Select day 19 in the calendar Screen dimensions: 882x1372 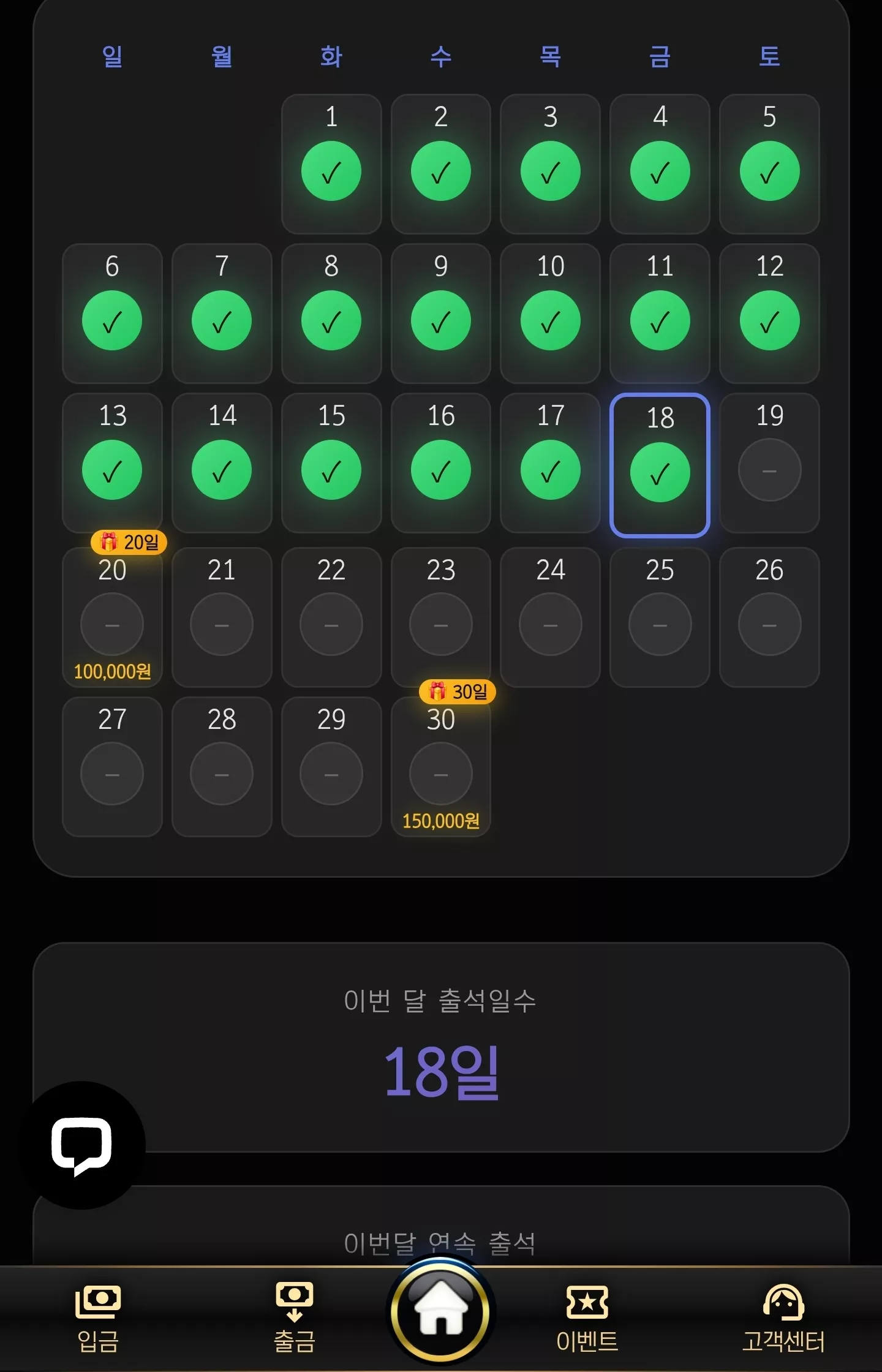tap(769, 463)
